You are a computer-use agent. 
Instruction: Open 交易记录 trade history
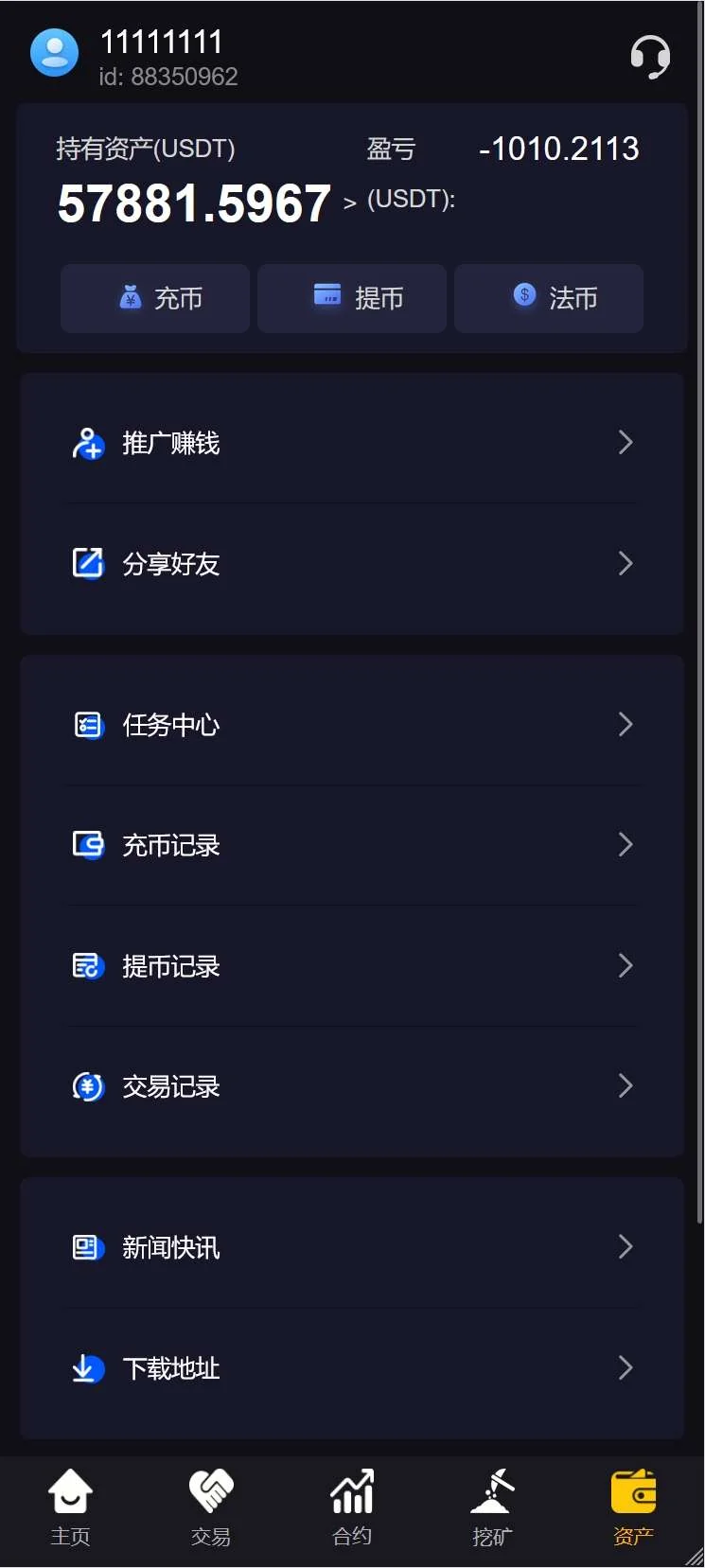[x=352, y=1086]
